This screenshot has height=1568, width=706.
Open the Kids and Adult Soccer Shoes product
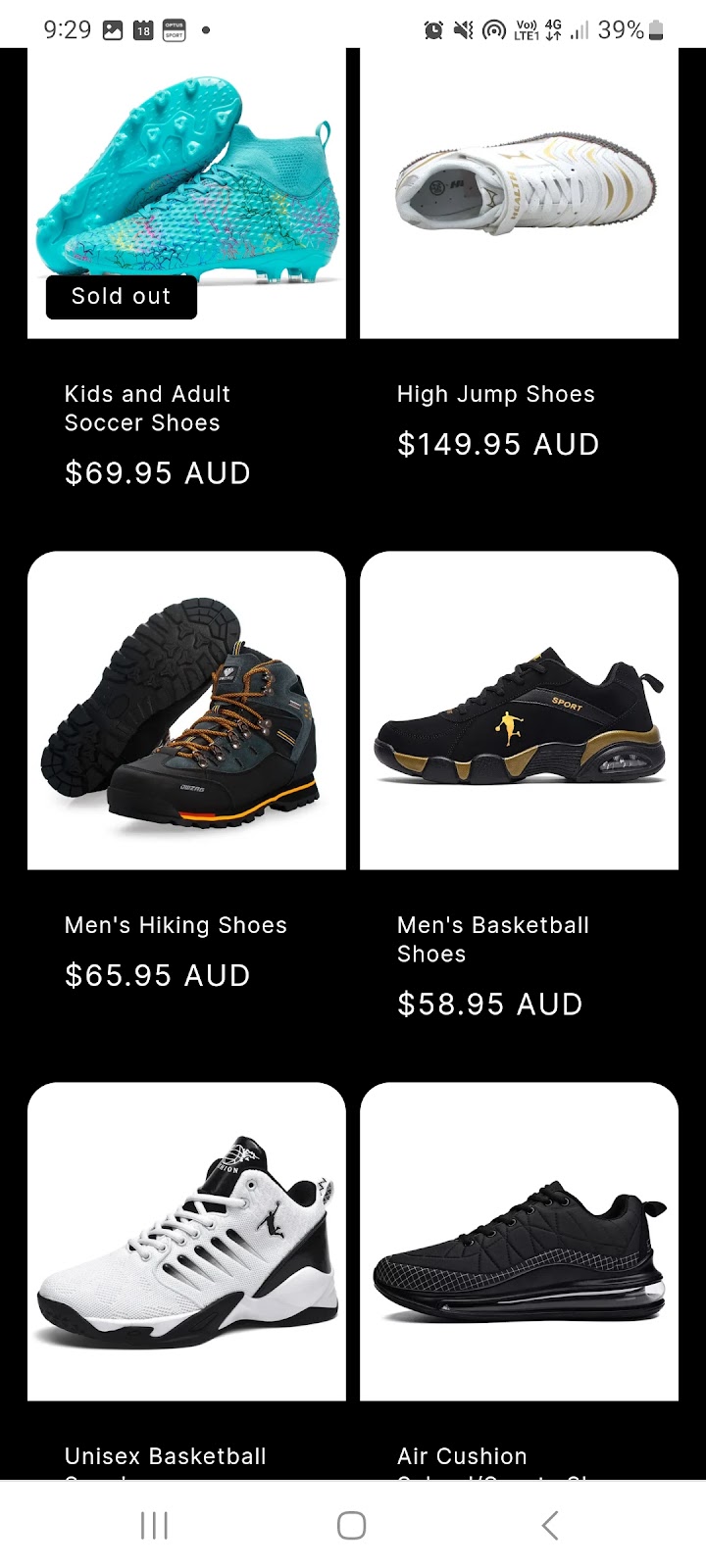(147, 408)
